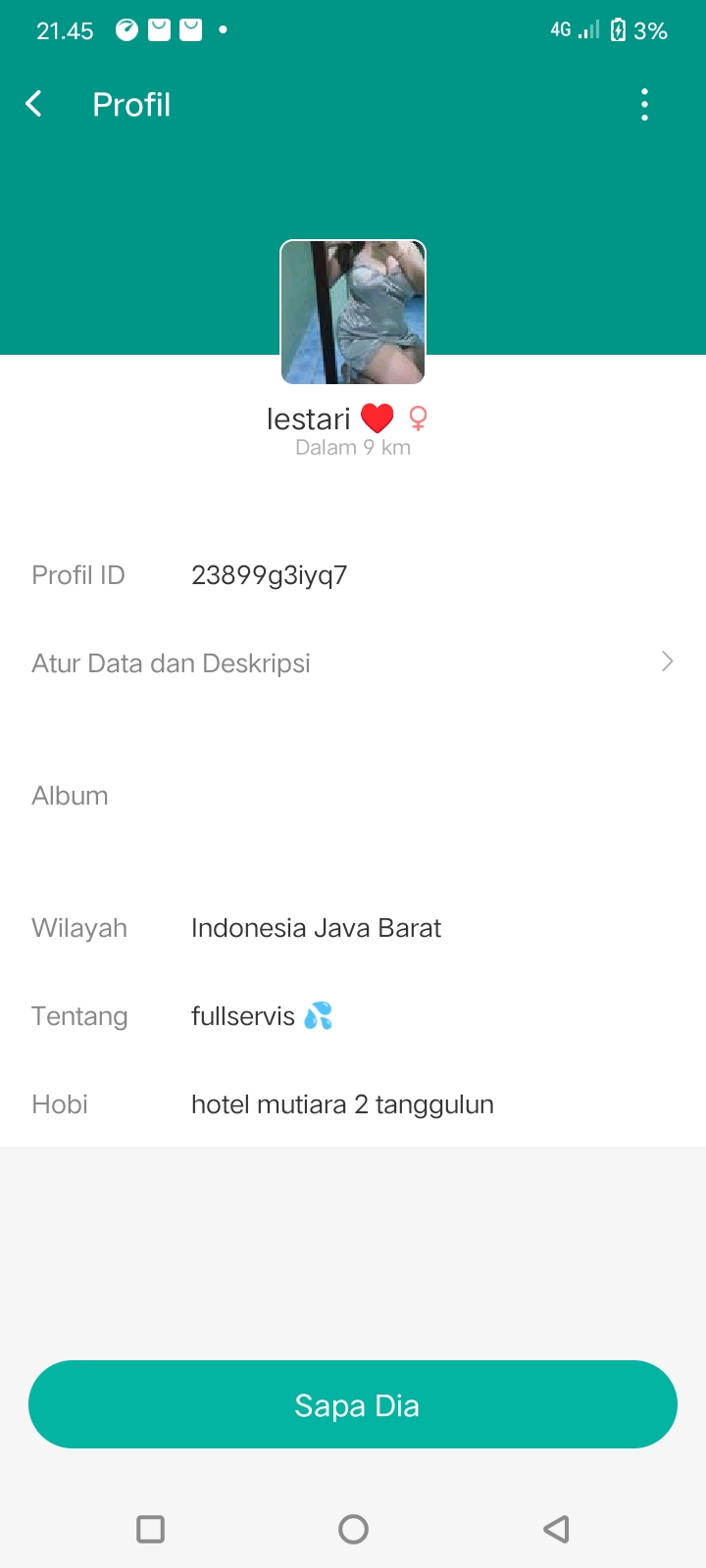
Task: View the profile picture of lestari
Action: 353,312
